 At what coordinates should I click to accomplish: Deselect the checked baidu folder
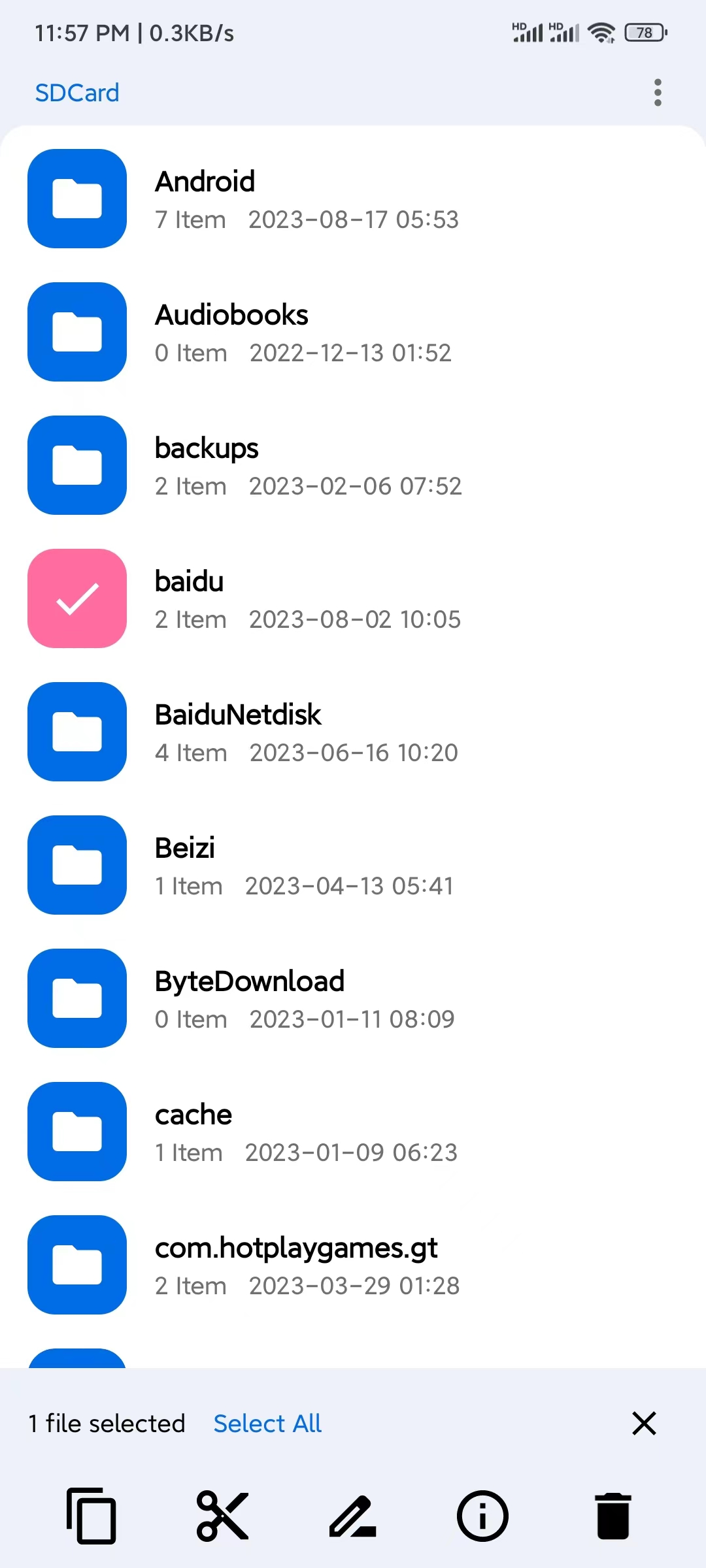(x=353, y=598)
